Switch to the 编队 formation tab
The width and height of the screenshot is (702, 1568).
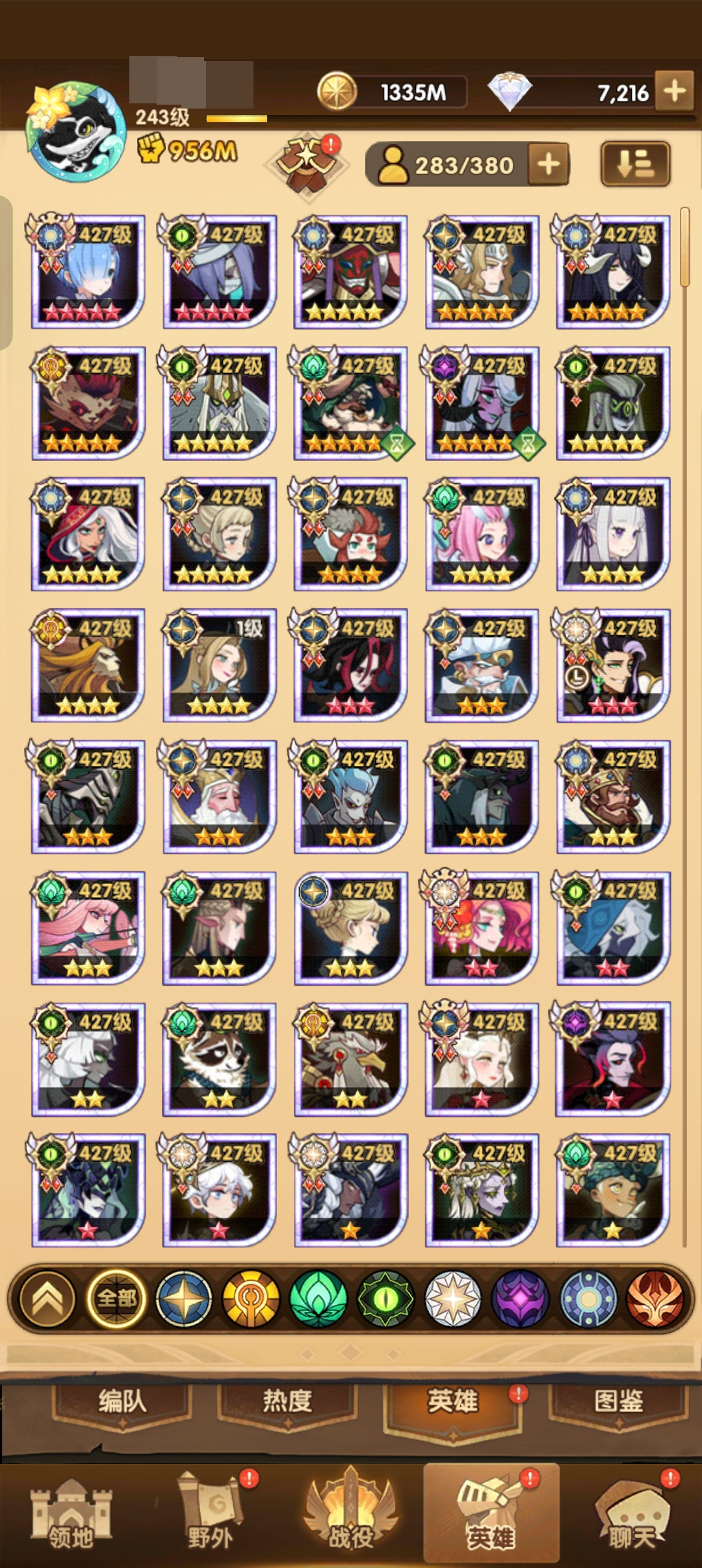point(122,1402)
